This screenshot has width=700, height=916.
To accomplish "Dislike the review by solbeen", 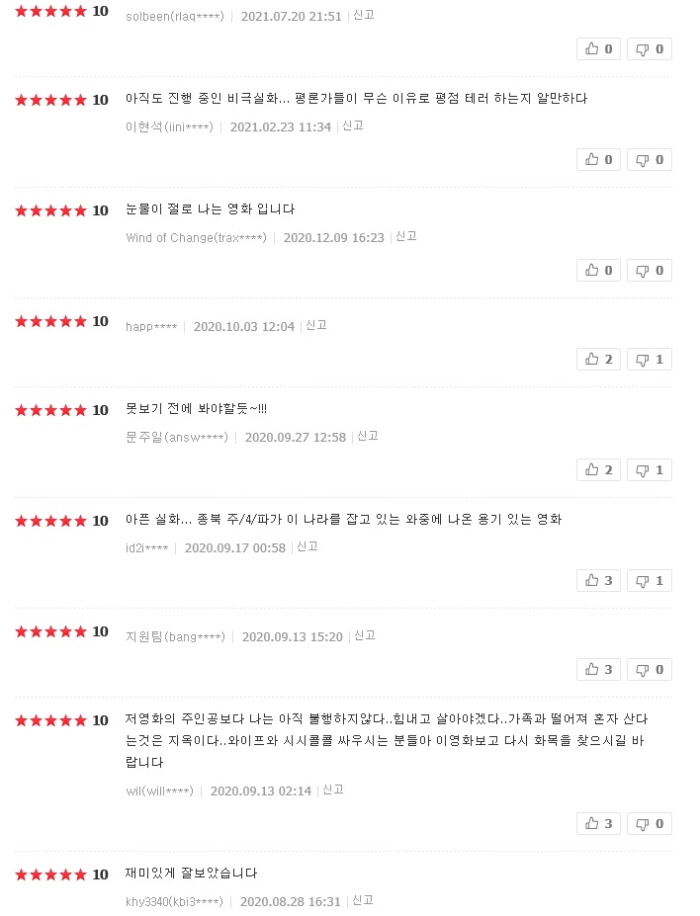I will coord(649,48).
